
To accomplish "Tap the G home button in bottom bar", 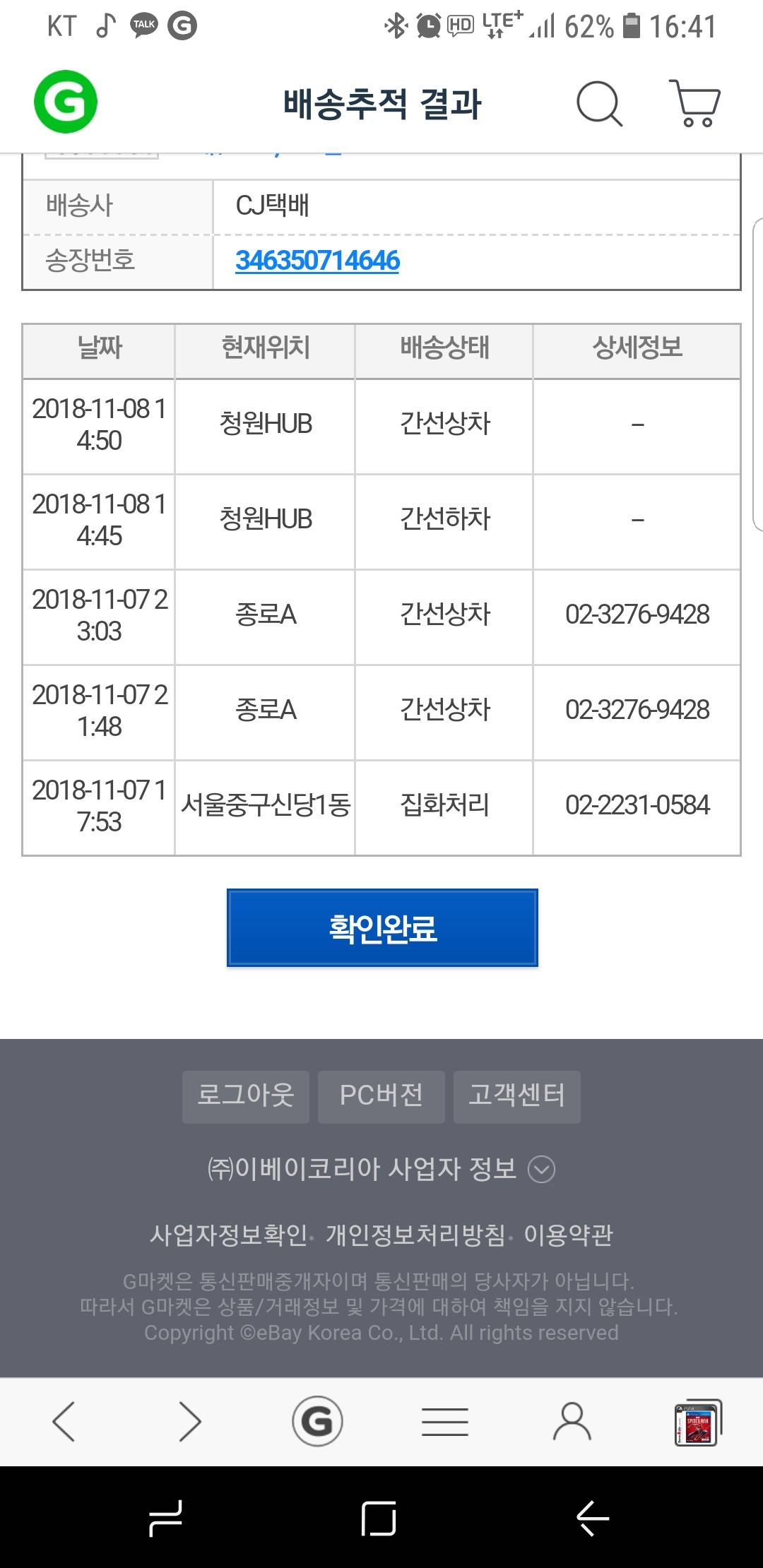I will coord(317,1421).
